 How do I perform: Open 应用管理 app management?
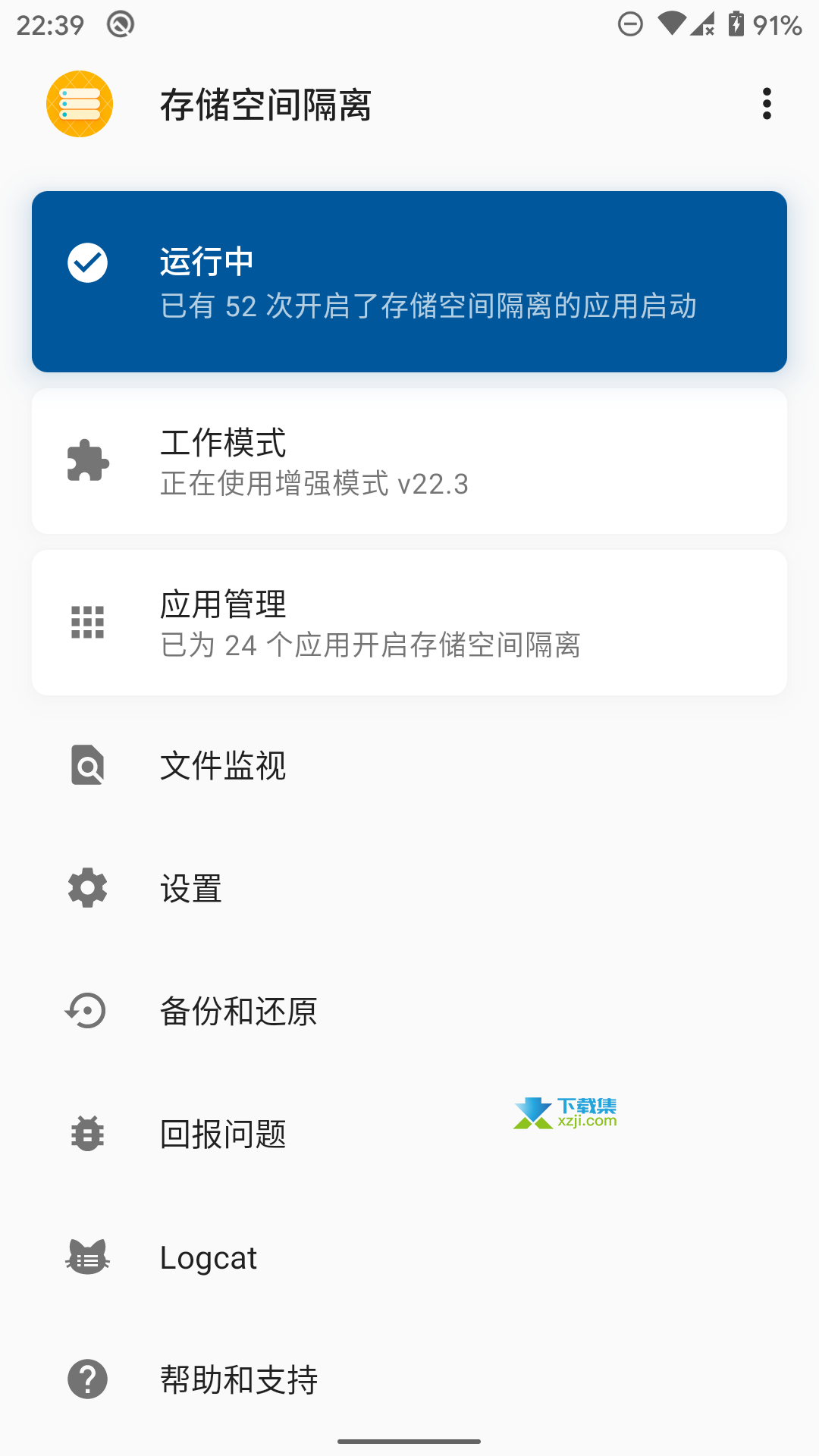pos(409,623)
